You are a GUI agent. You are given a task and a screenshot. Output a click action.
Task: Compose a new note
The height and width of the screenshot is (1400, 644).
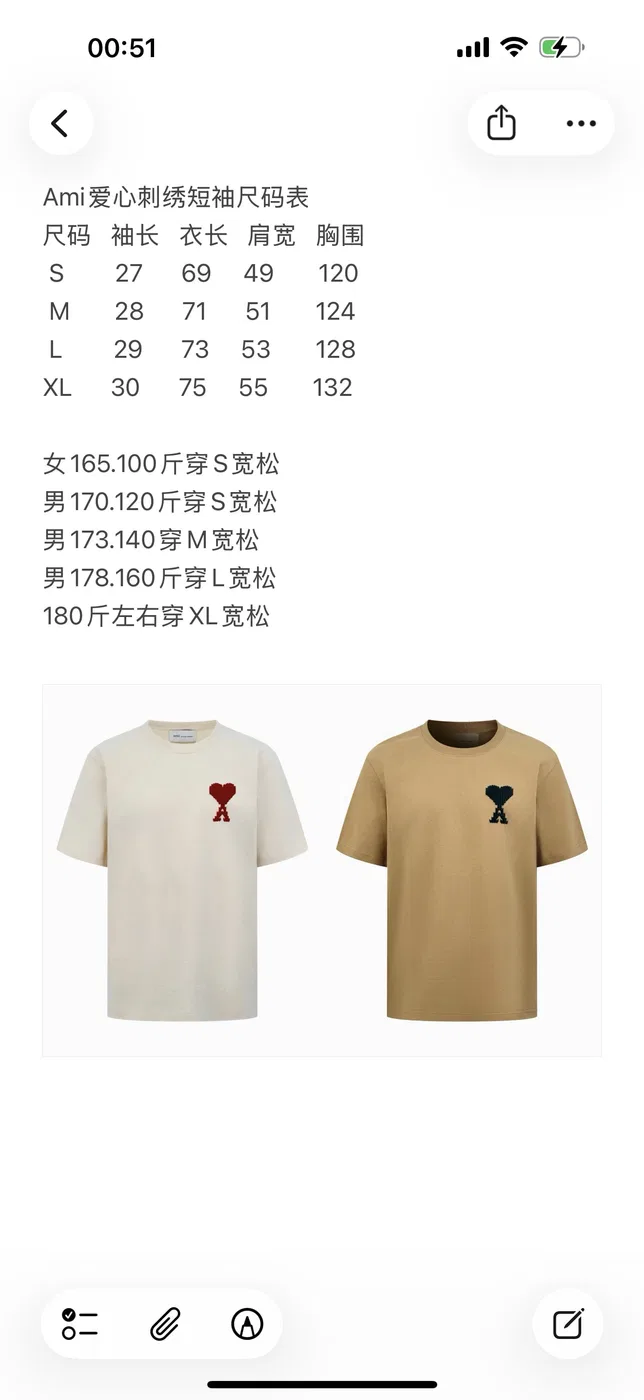(568, 1324)
